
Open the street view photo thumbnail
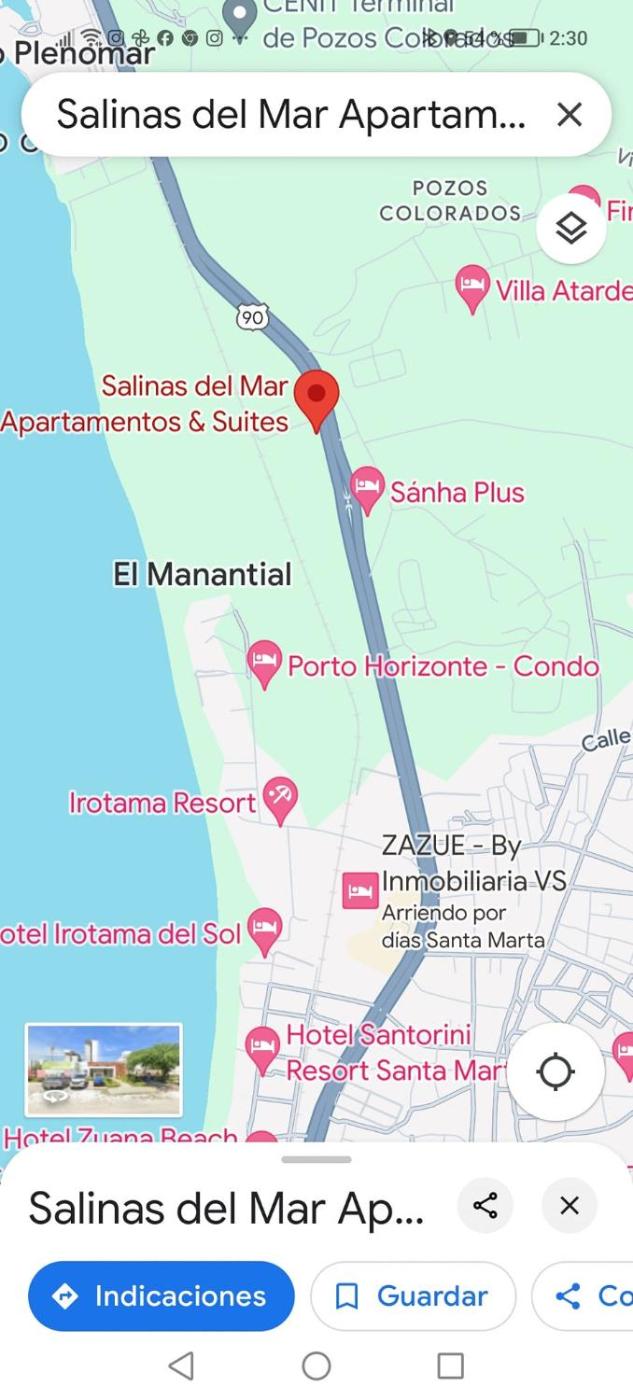tap(104, 1069)
